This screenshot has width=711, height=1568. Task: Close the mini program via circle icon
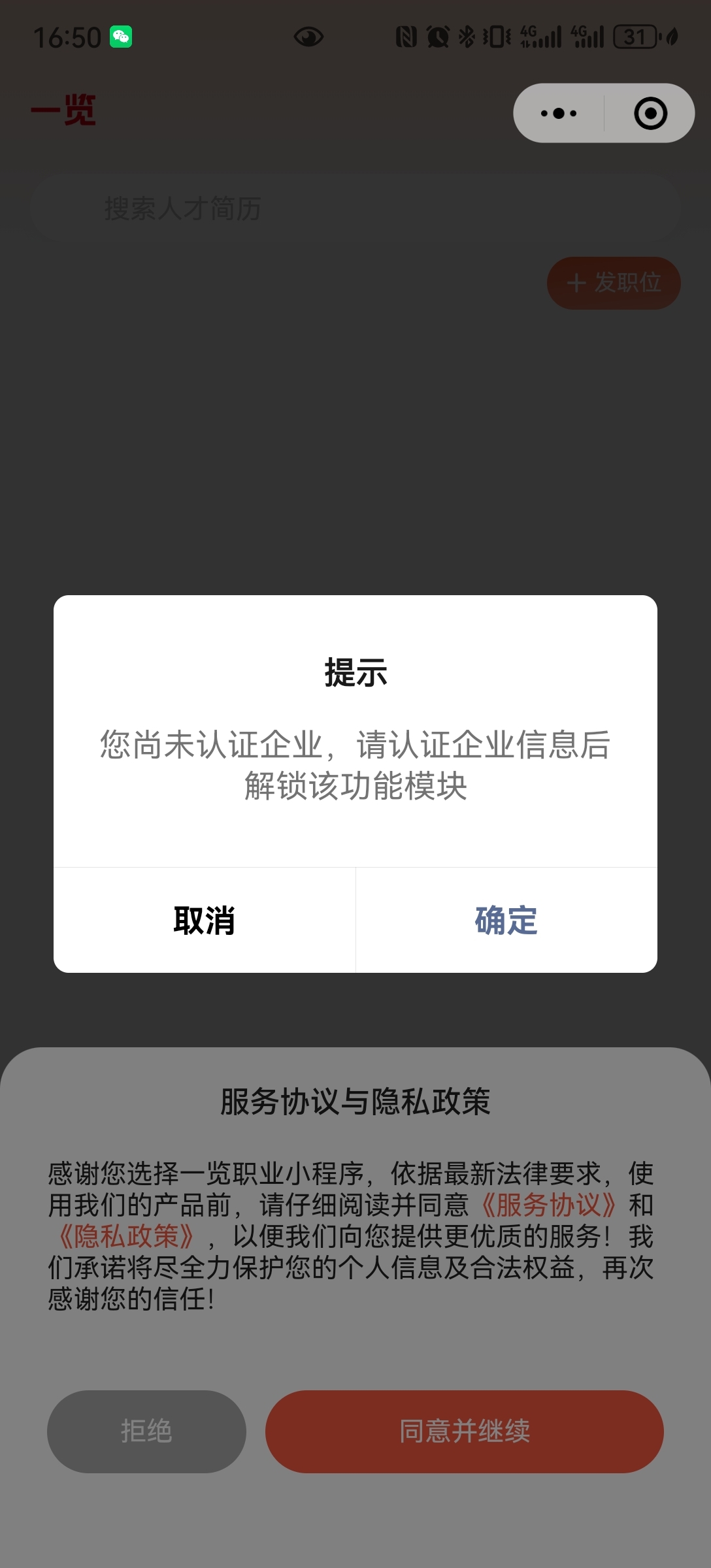[x=650, y=113]
